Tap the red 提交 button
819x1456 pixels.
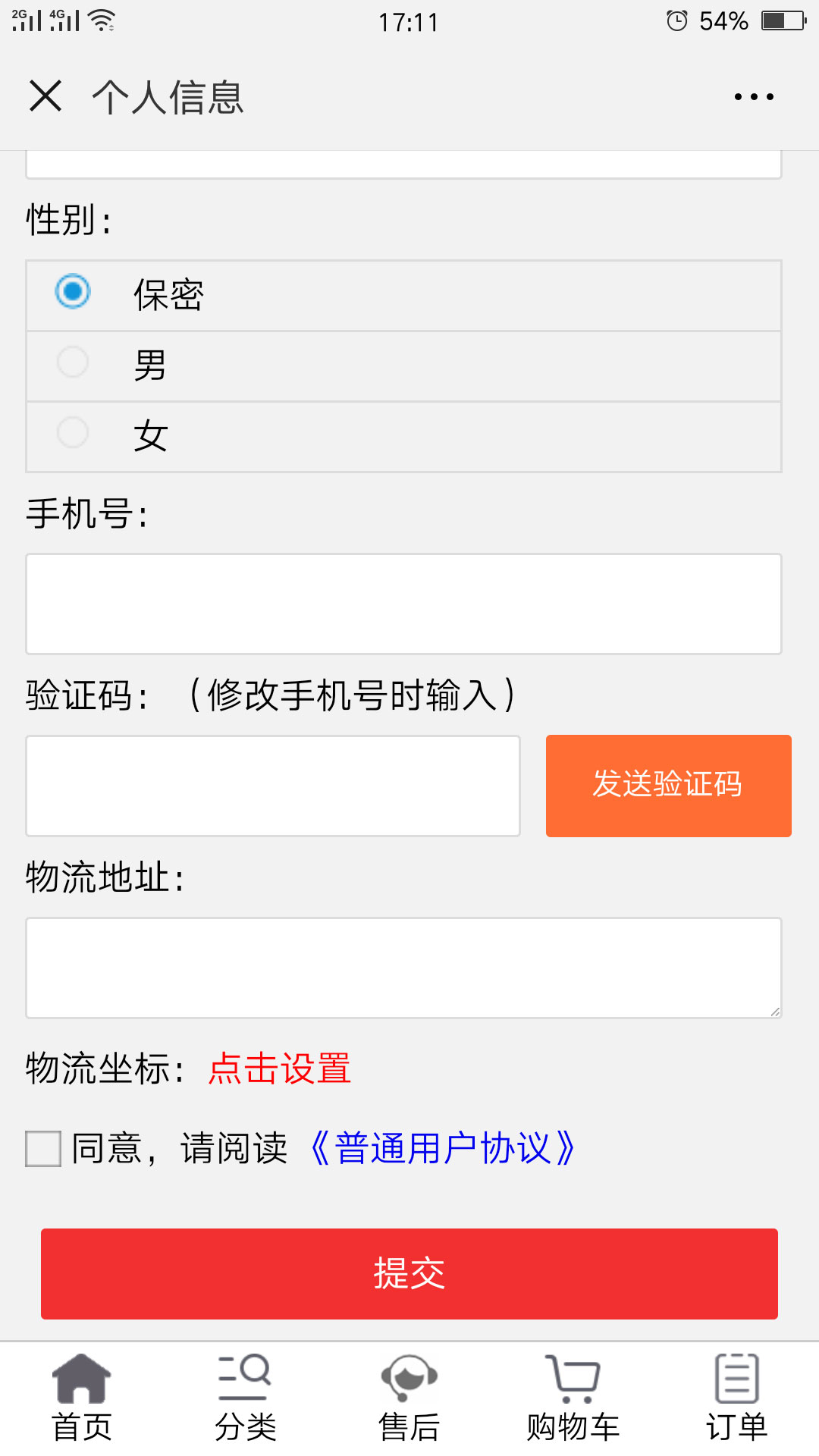[x=409, y=1274]
